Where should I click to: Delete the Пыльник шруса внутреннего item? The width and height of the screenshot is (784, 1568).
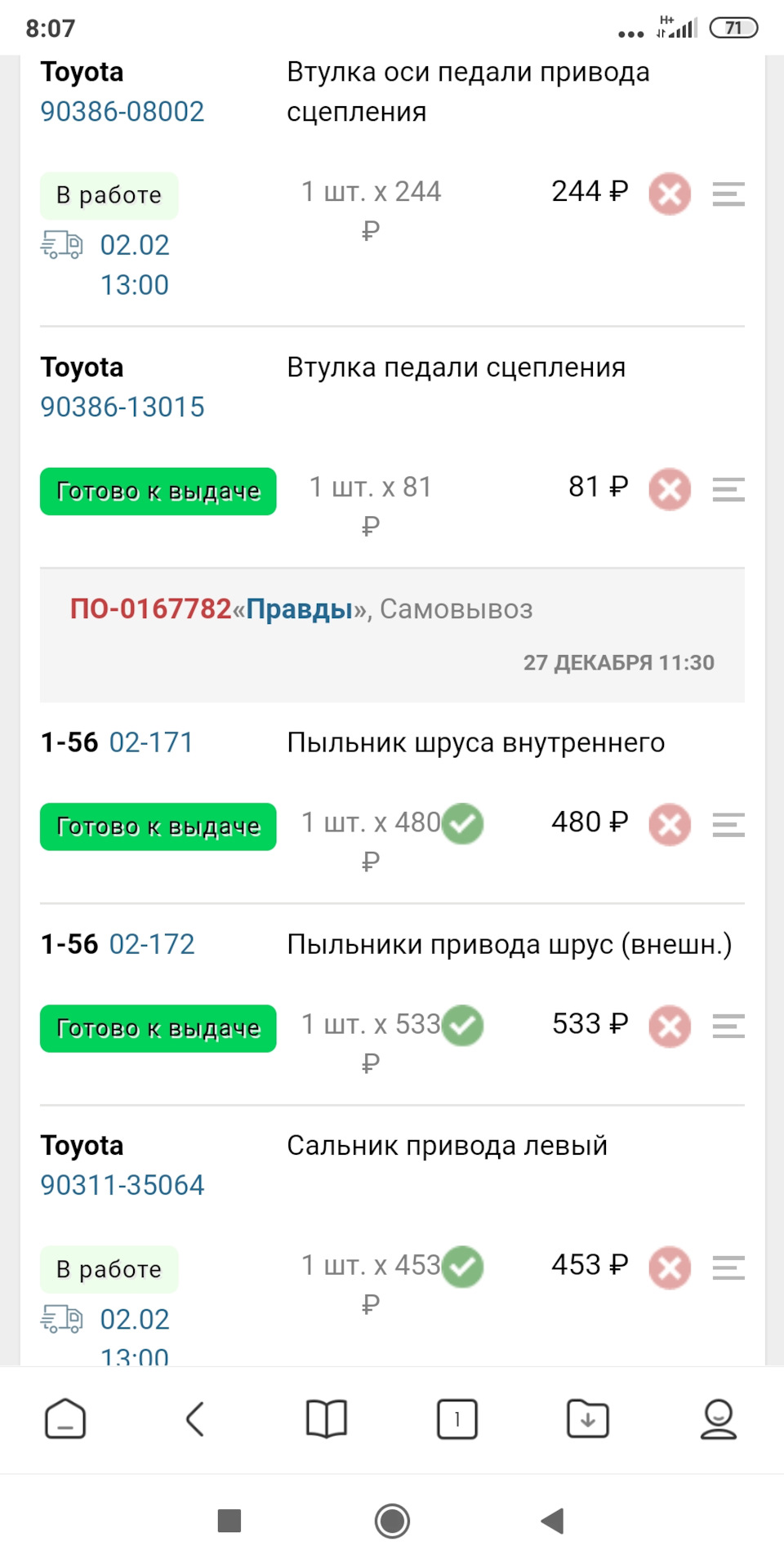click(669, 825)
